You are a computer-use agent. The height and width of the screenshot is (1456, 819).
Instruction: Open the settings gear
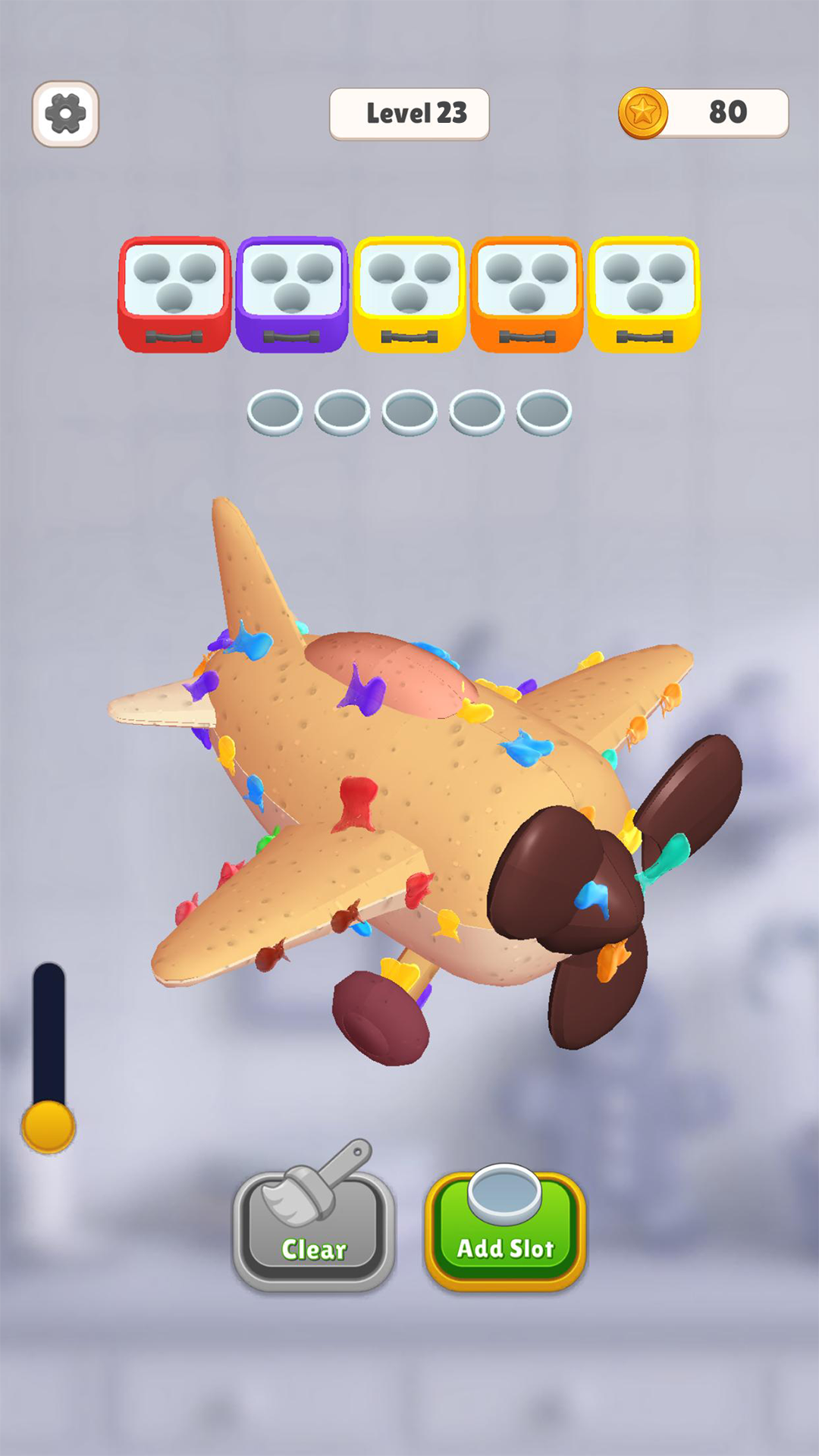coord(65,114)
